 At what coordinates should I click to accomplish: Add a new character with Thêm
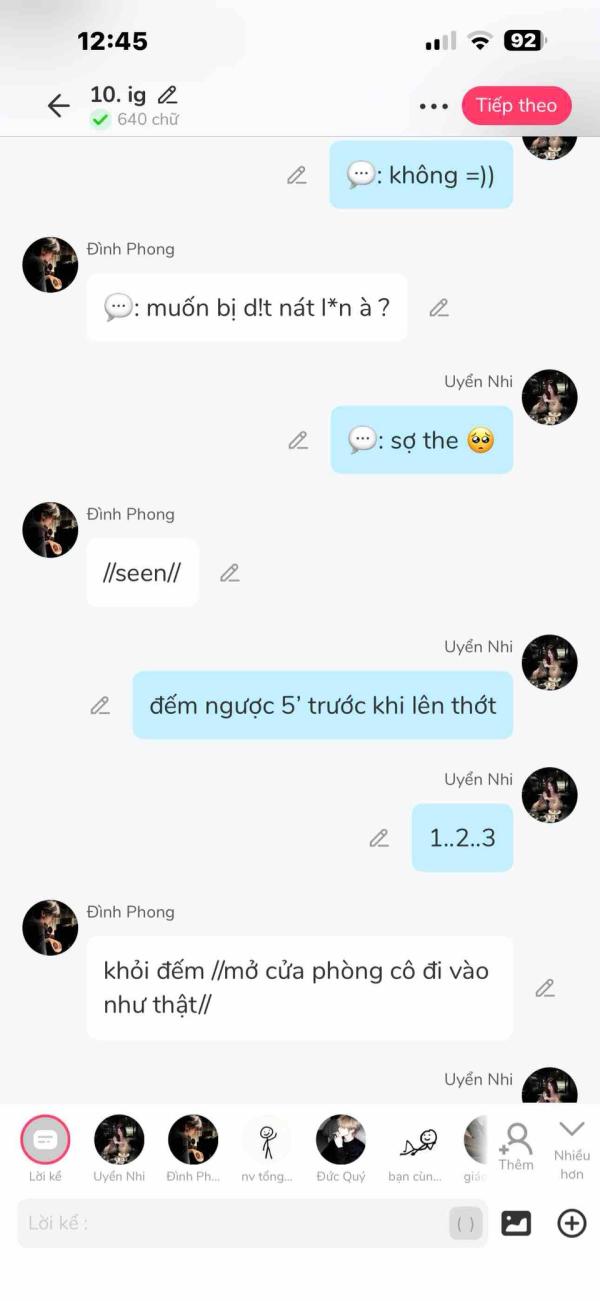tap(517, 1144)
